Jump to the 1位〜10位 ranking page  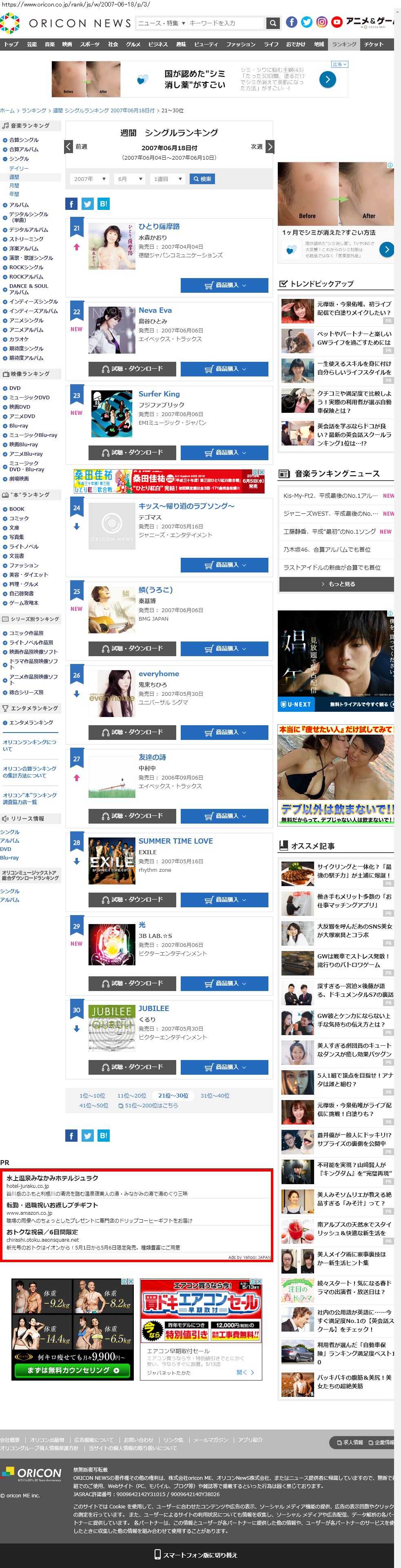92,1096
